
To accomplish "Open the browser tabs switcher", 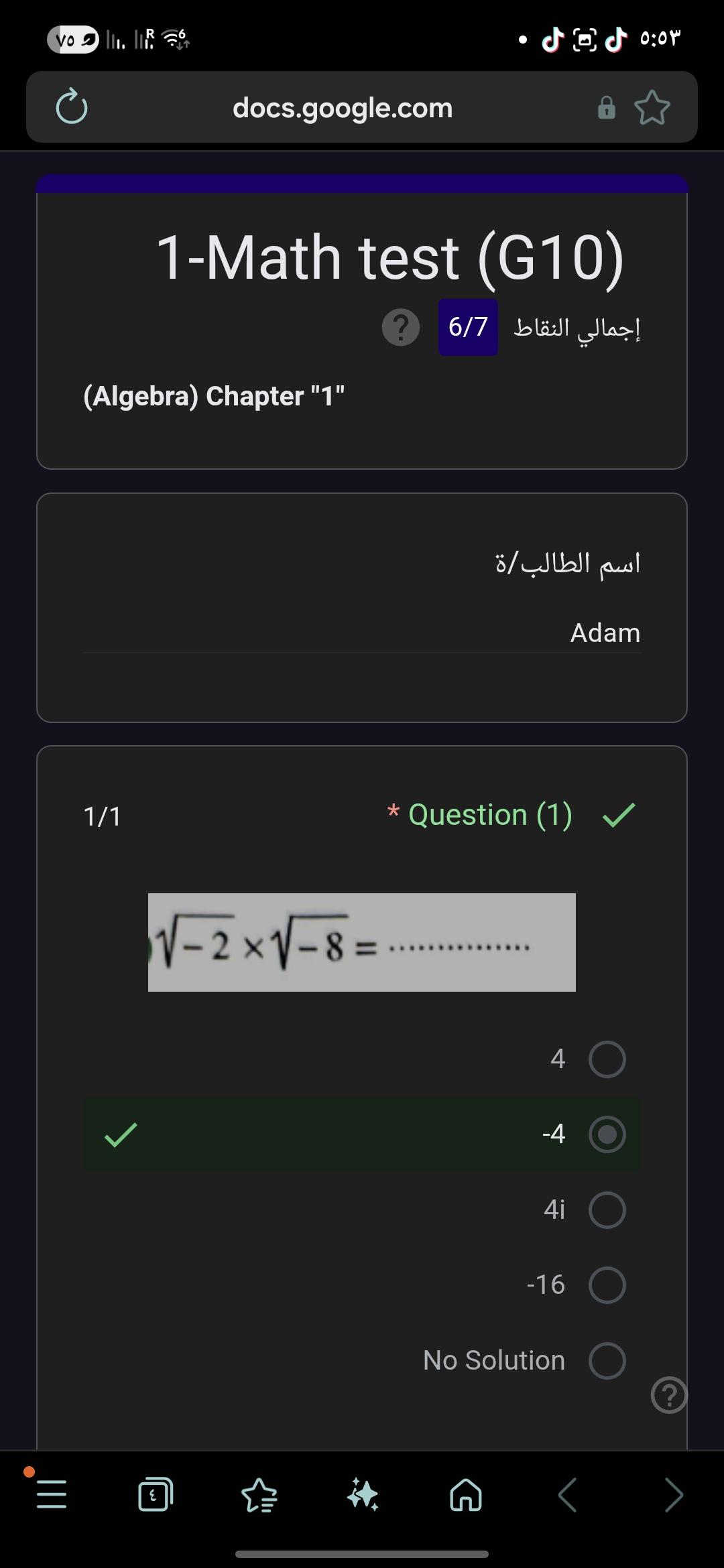I will point(155,1495).
